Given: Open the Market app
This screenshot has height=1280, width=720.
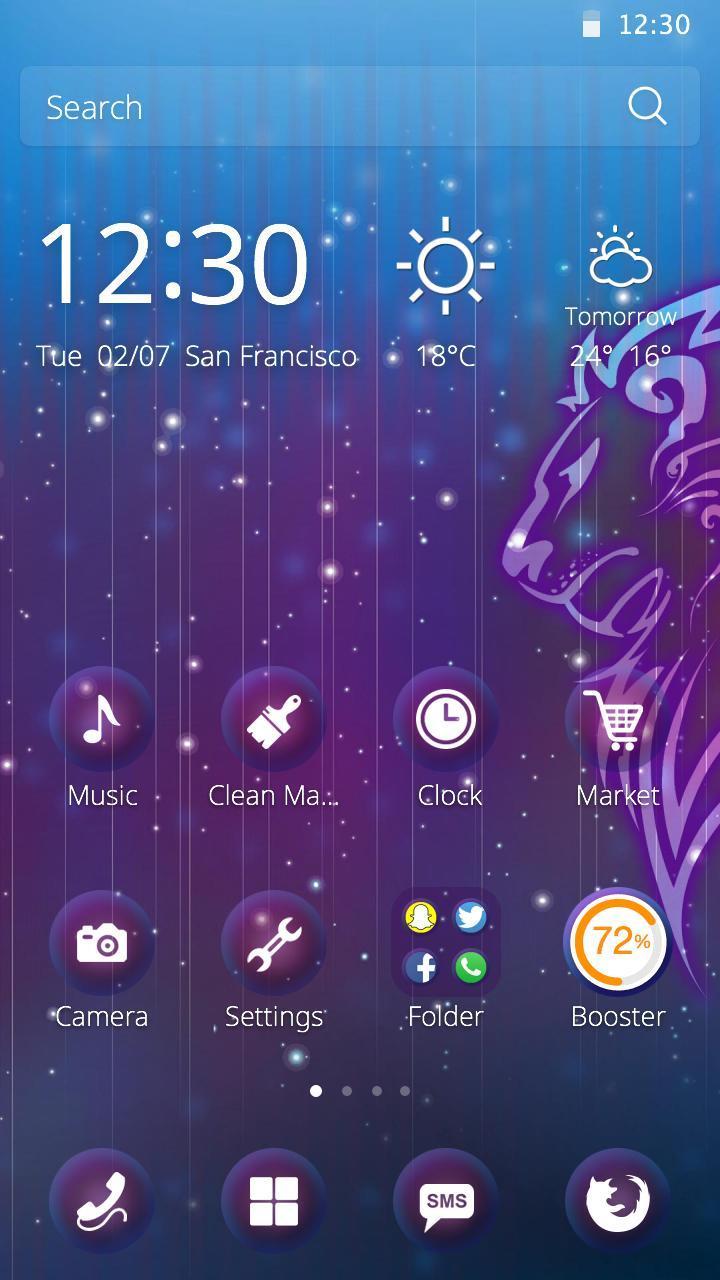Looking at the screenshot, I should pos(617,720).
